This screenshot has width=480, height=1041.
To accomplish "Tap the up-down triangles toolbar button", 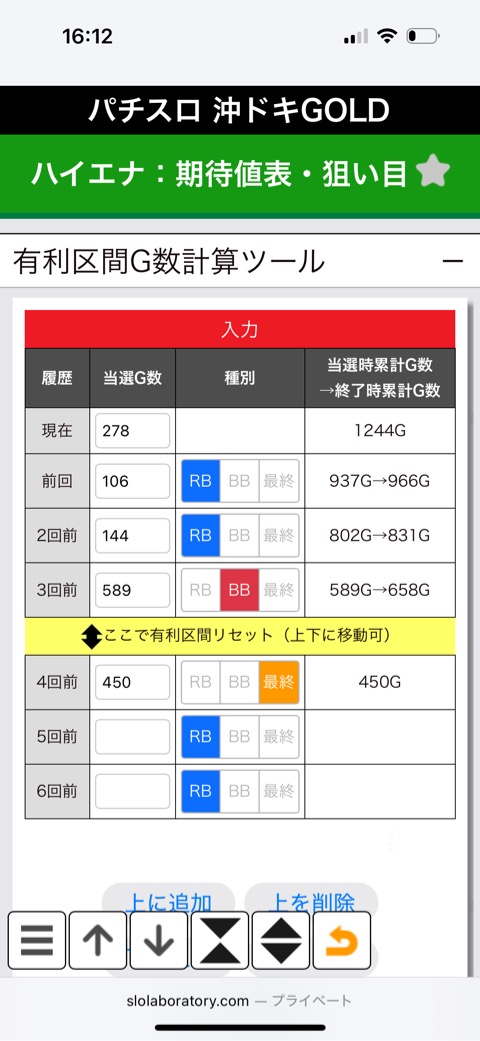I will point(281,940).
